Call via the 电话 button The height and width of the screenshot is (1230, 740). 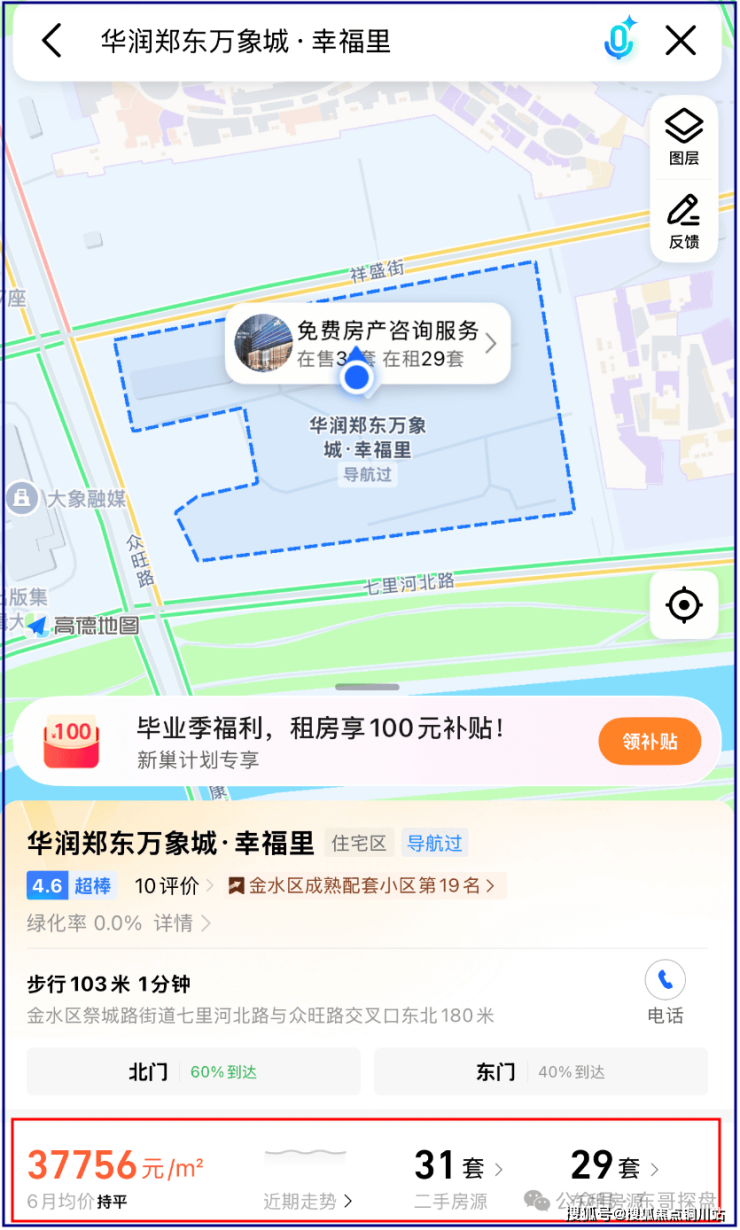[x=665, y=991]
